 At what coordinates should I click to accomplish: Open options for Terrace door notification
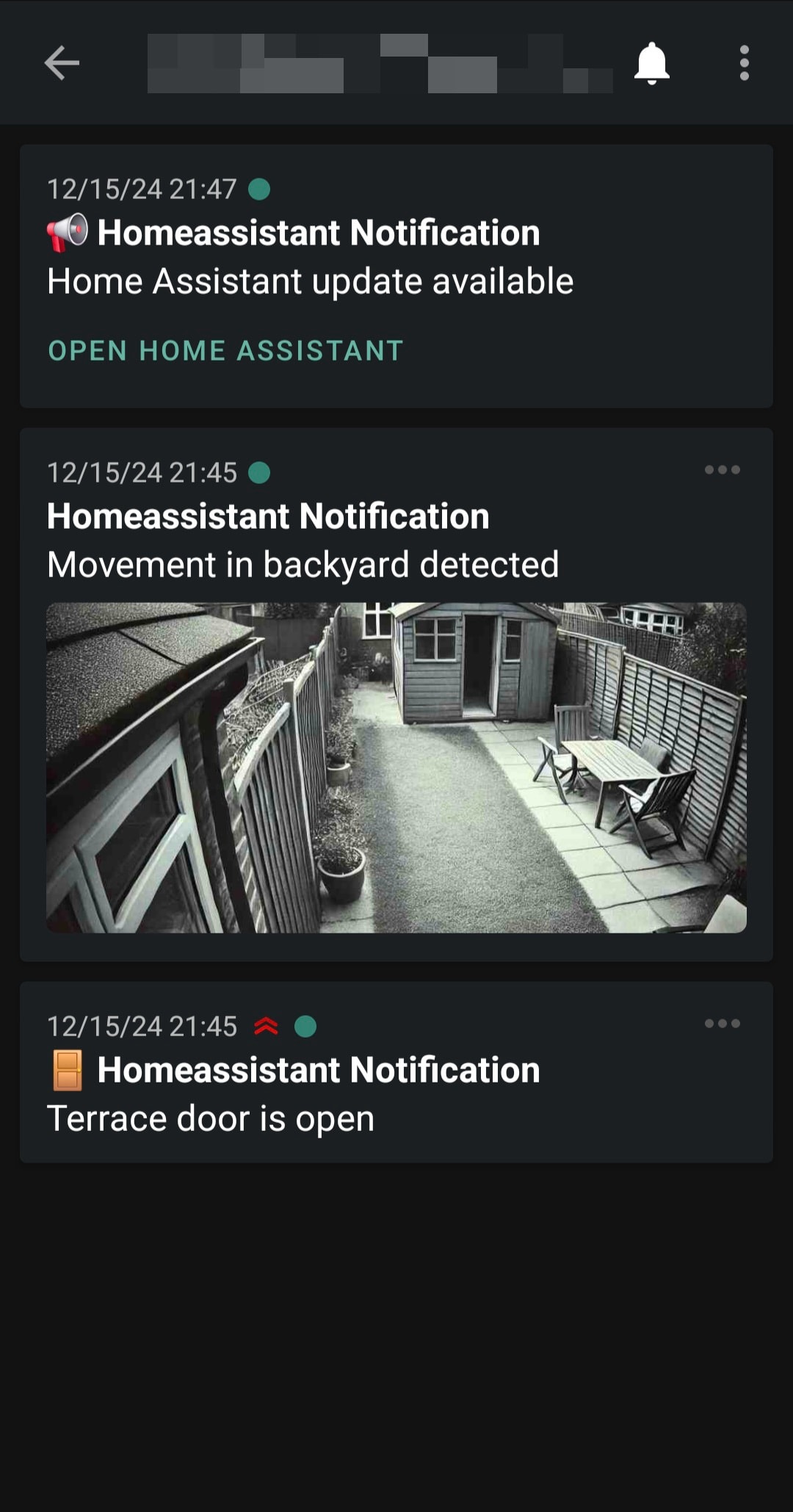722,1024
